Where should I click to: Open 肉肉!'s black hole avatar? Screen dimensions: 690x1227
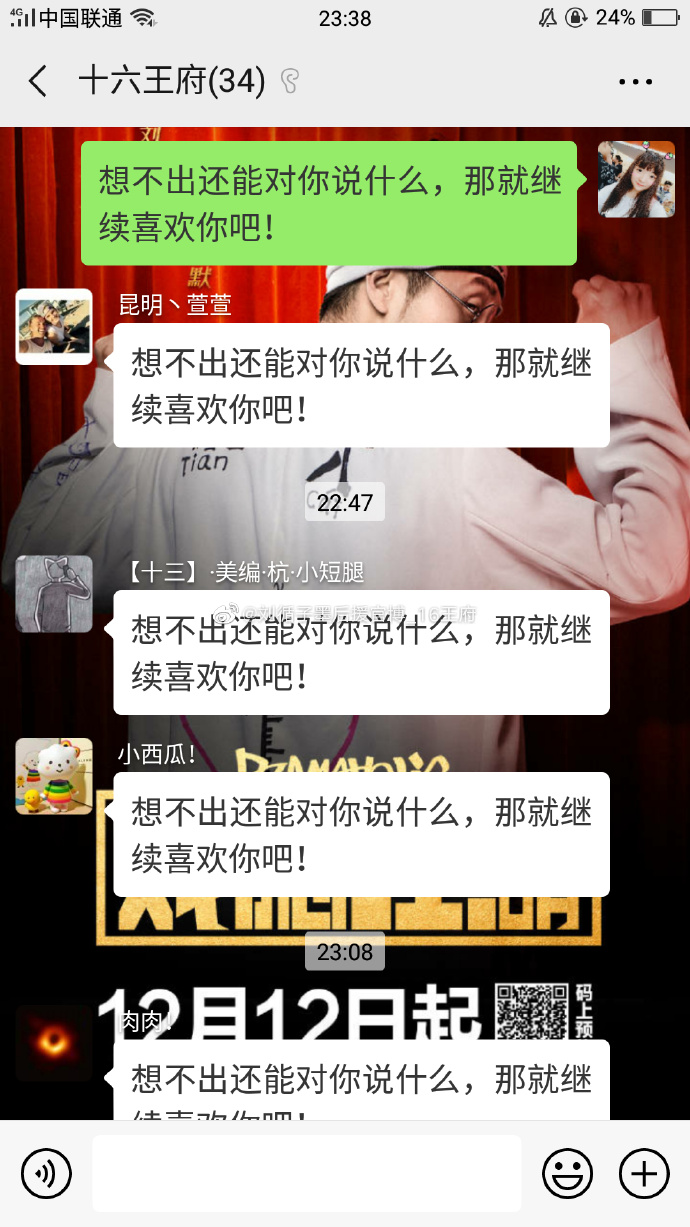point(54,1043)
